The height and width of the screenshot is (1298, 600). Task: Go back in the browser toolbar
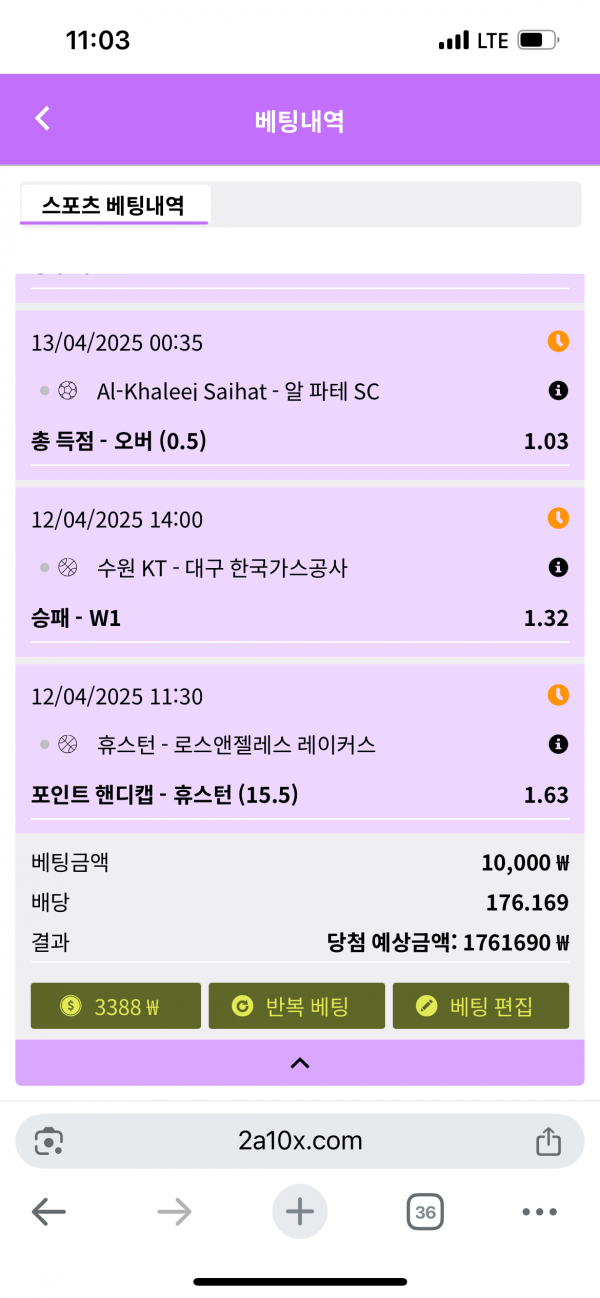click(48, 1213)
